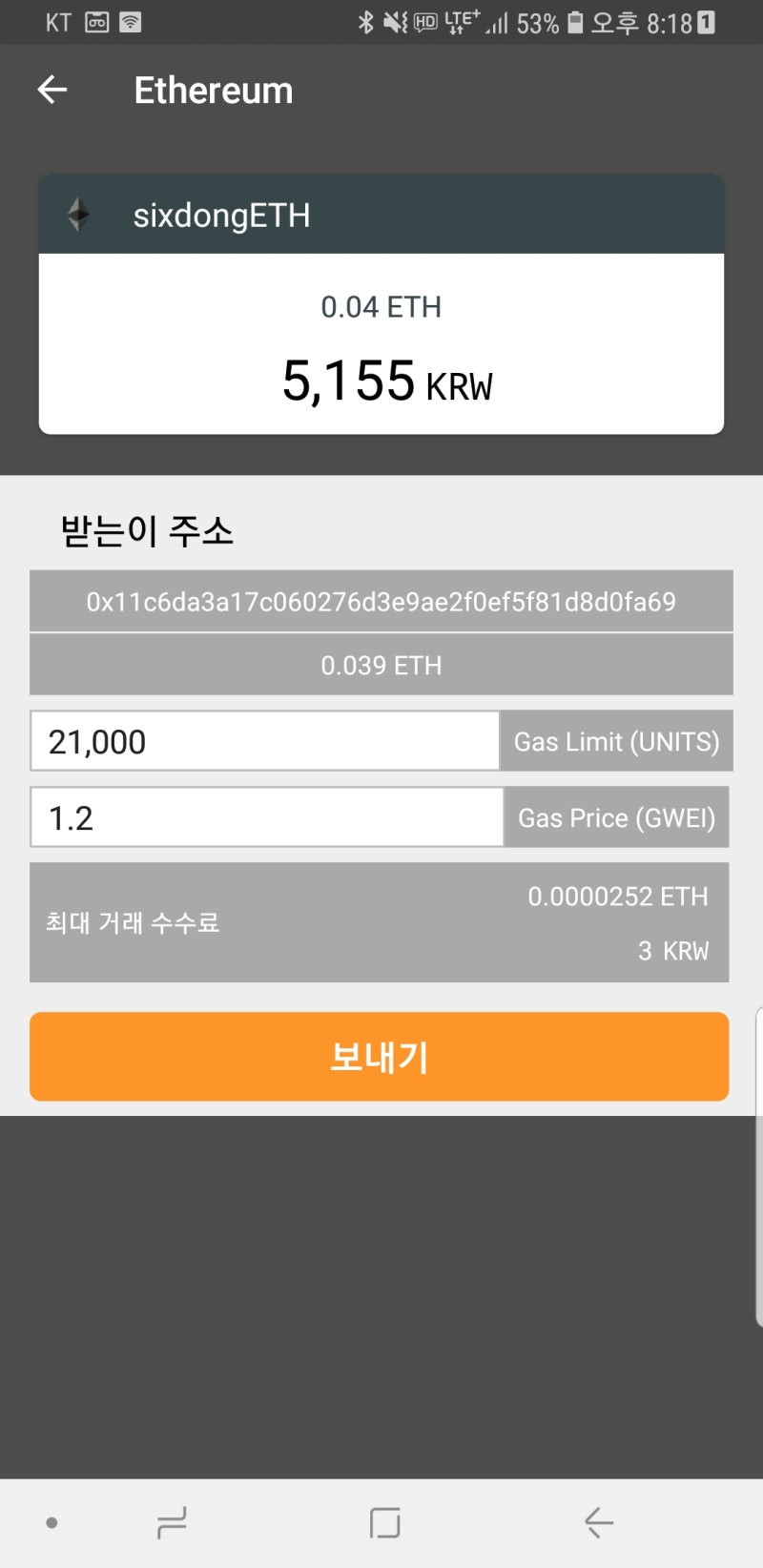The height and width of the screenshot is (1568, 763).
Task: Click the Gas Limit field showing 21,000
Action: 264,741
